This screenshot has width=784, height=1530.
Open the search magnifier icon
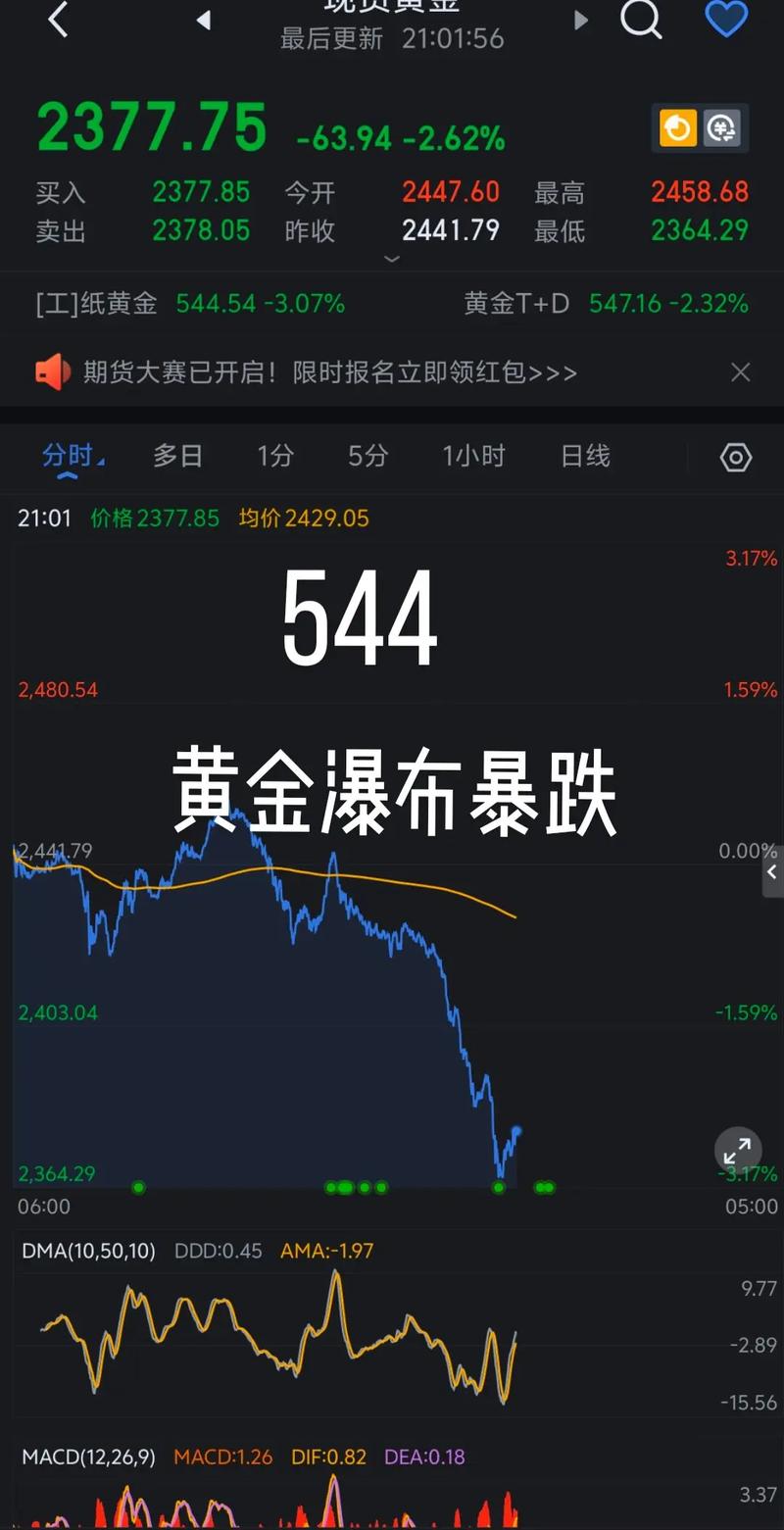pyautogui.click(x=642, y=20)
